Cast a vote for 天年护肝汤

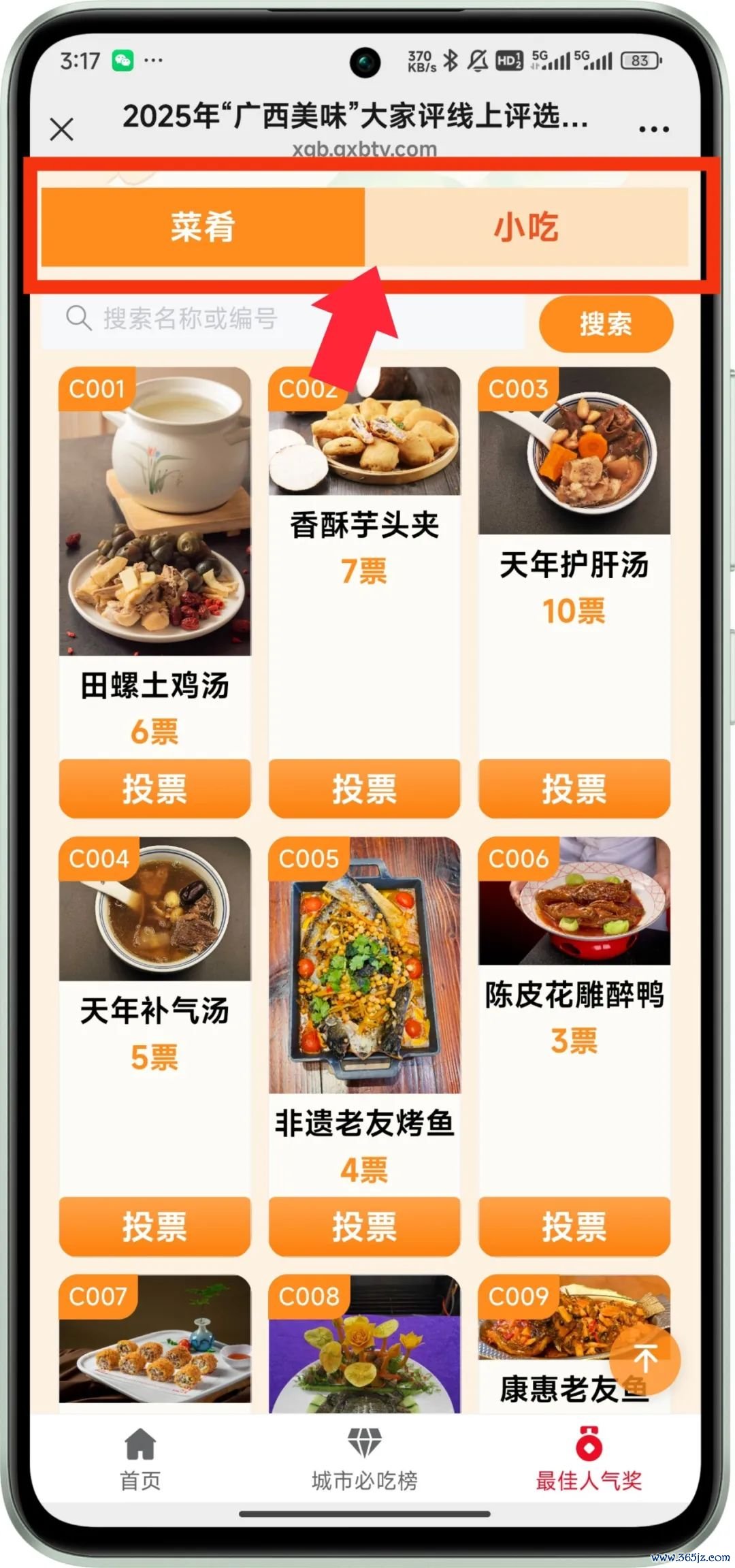click(574, 789)
